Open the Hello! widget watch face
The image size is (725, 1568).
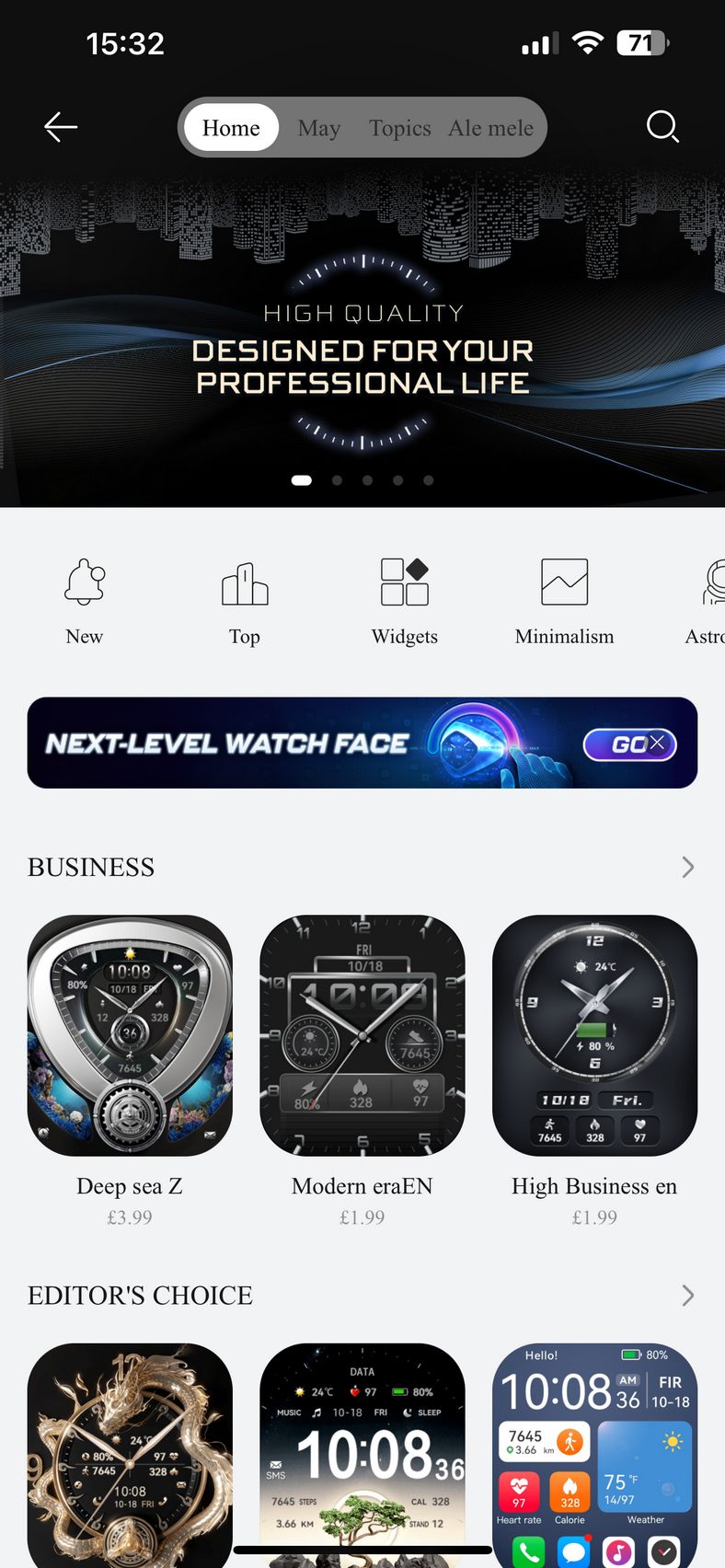pyautogui.click(x=594, y=1456)
